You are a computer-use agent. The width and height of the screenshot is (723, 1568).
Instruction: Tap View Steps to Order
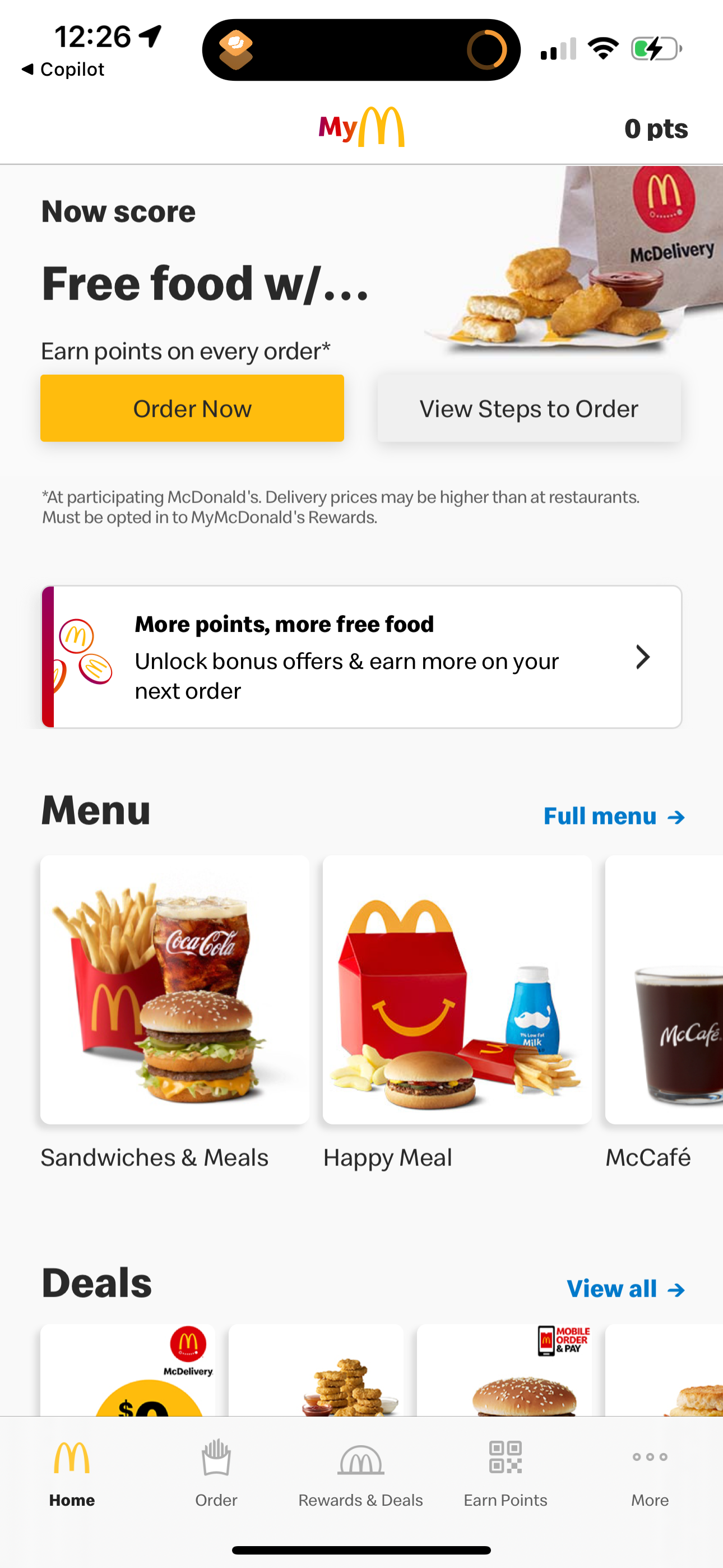[529, 408]
